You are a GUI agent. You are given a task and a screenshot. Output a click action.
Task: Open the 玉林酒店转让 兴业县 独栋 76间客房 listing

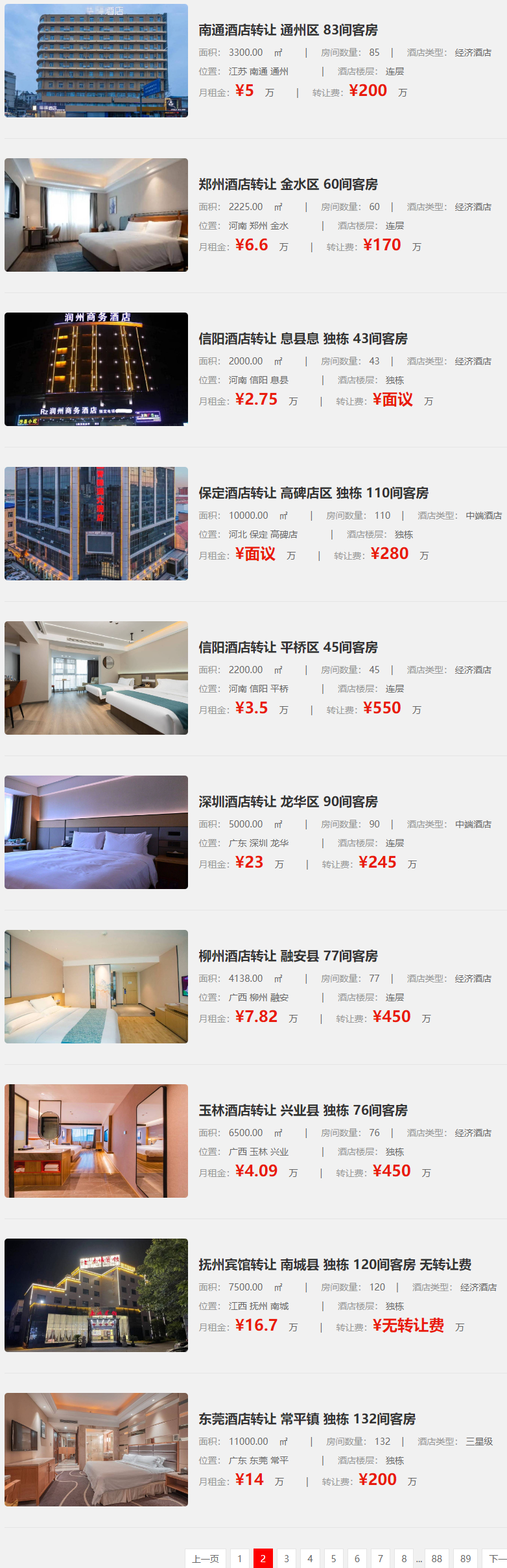pos(303,1111)
